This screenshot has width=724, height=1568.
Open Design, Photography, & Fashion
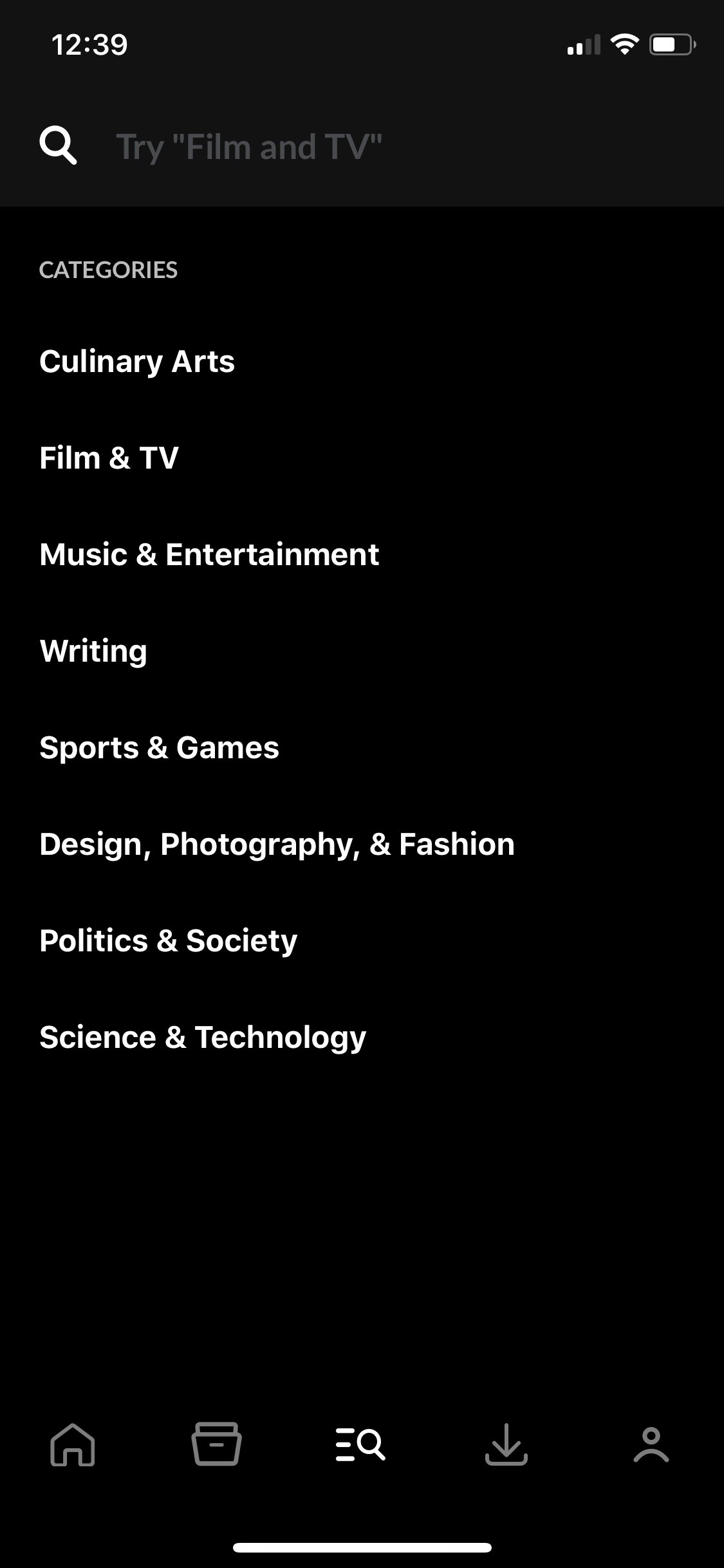pos(277,845)
